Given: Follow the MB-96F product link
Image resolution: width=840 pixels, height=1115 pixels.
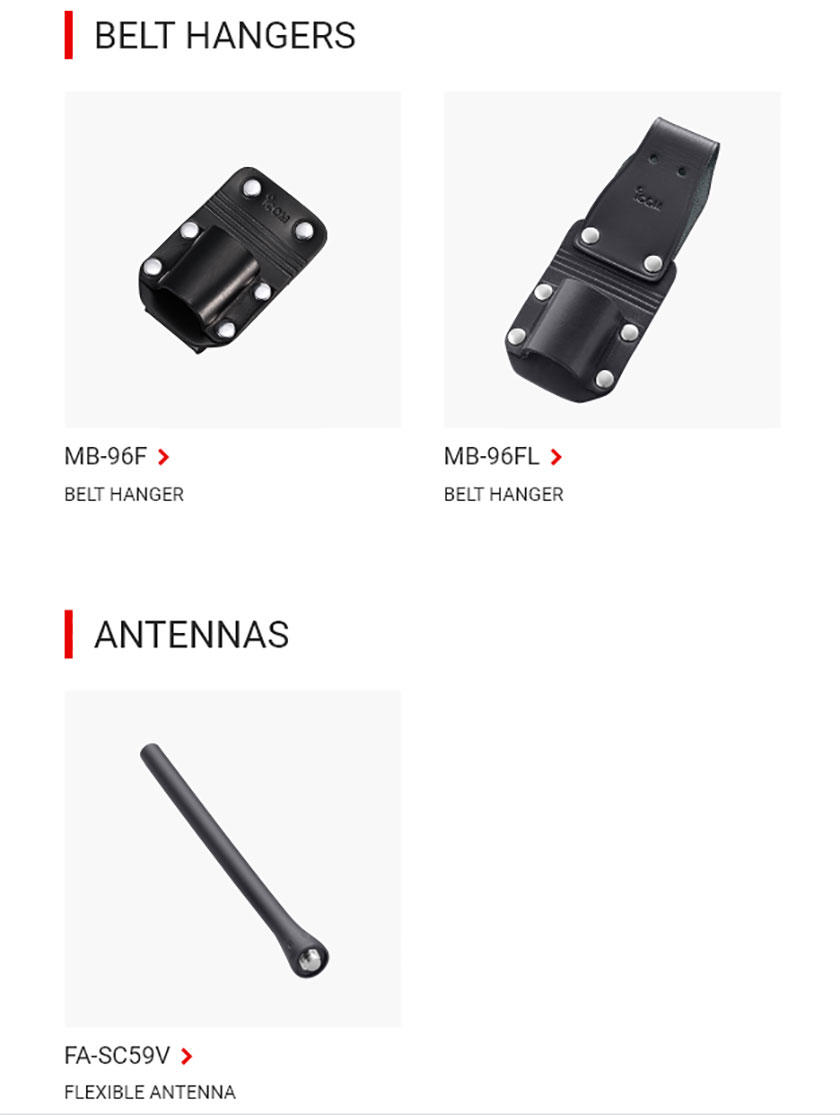Looking at the screenshot, I should point(116,457).
